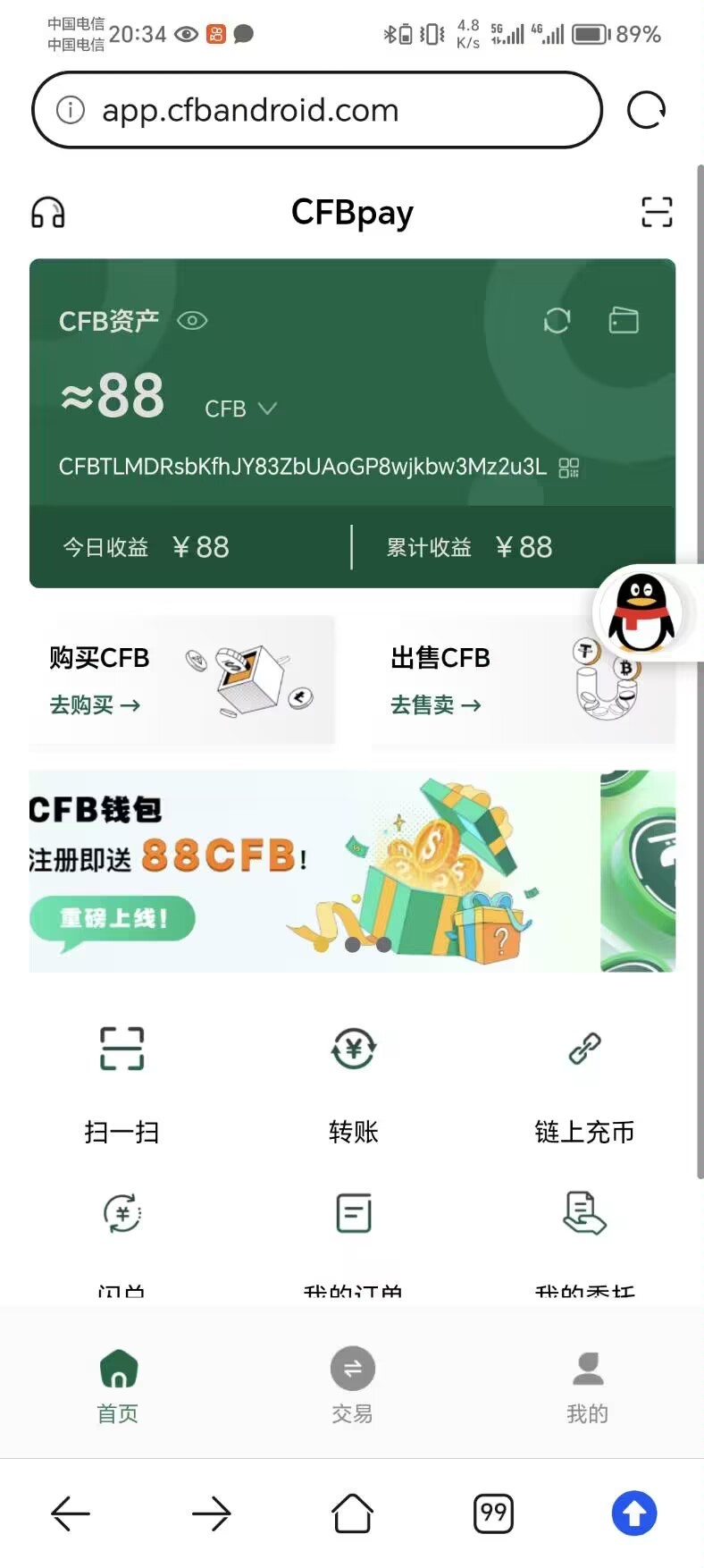Open the 出售CFB card
Image resolution: width=704 pixels, height=1568 pixels.
(523, 679)
